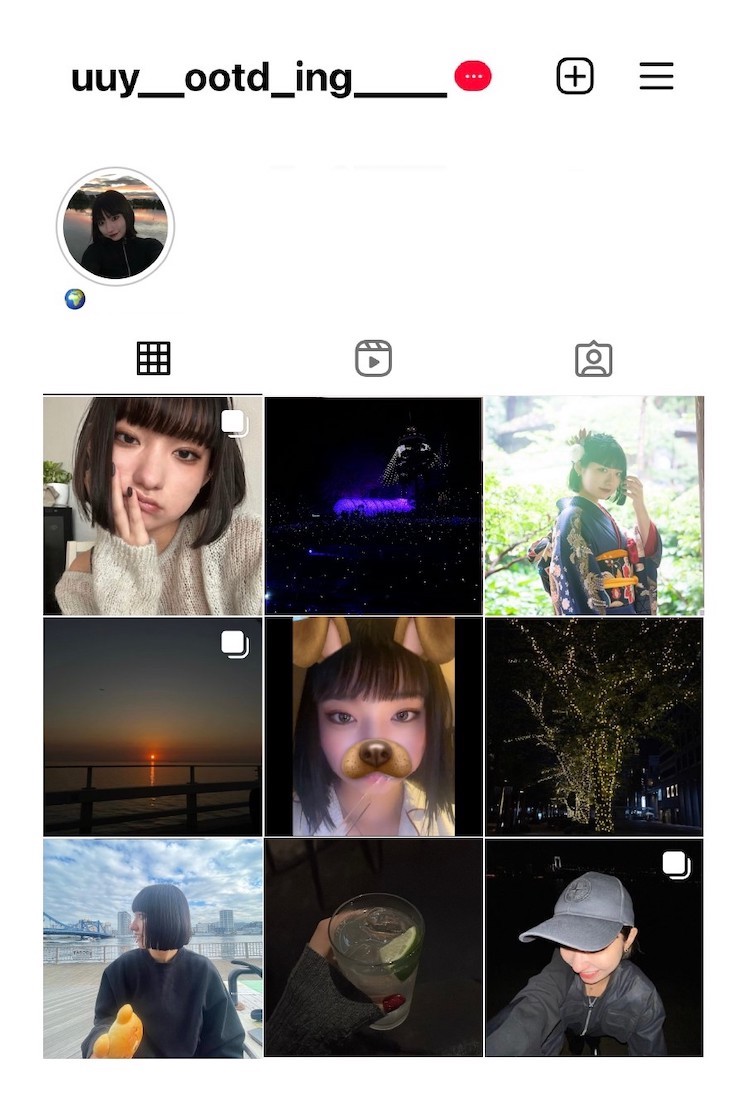The image size is (750, 1097).
Task: Open the create new post plus icon
Action: [x=575, y=76]
